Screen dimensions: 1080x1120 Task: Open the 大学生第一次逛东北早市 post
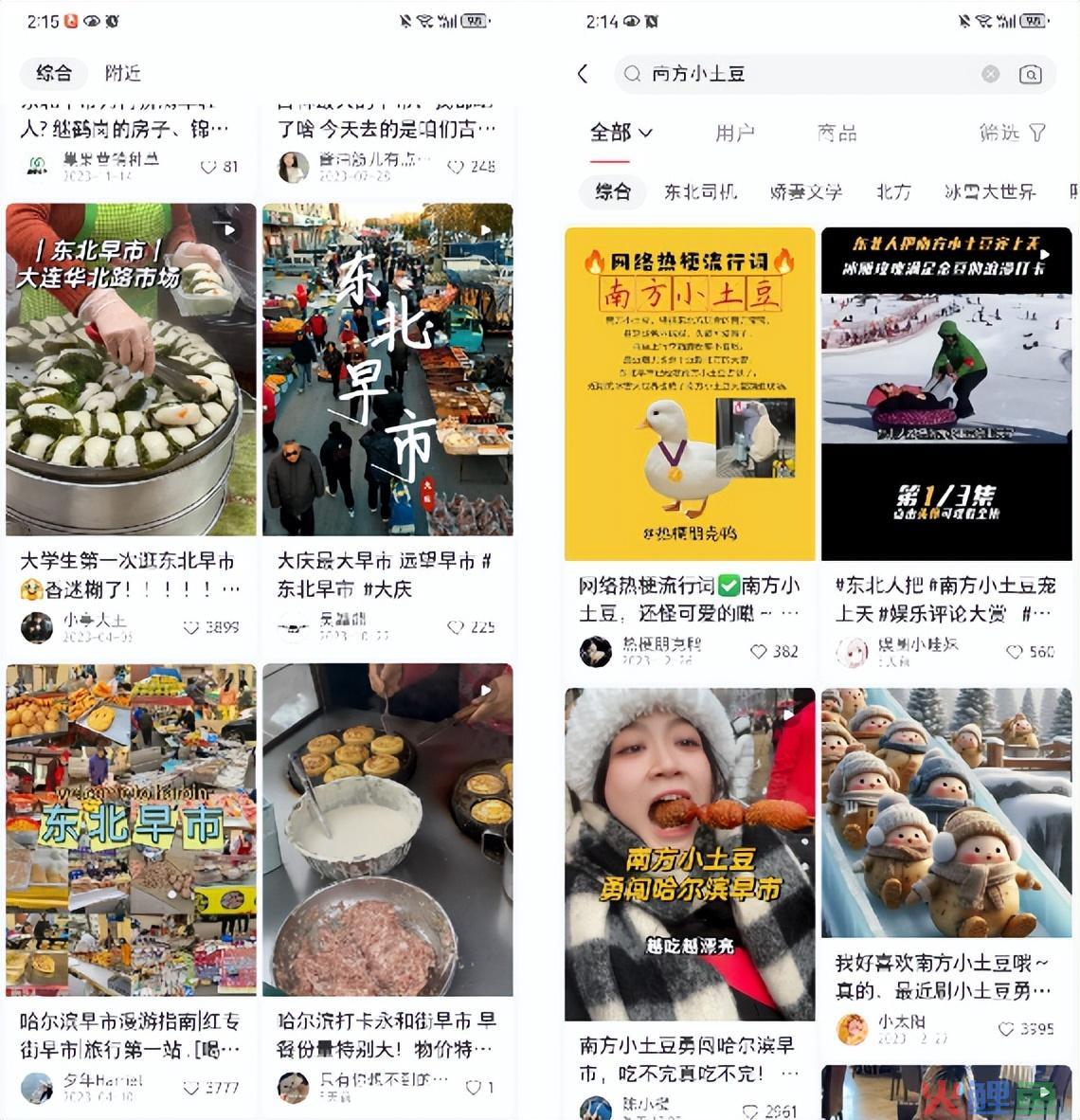pos(131,370)
